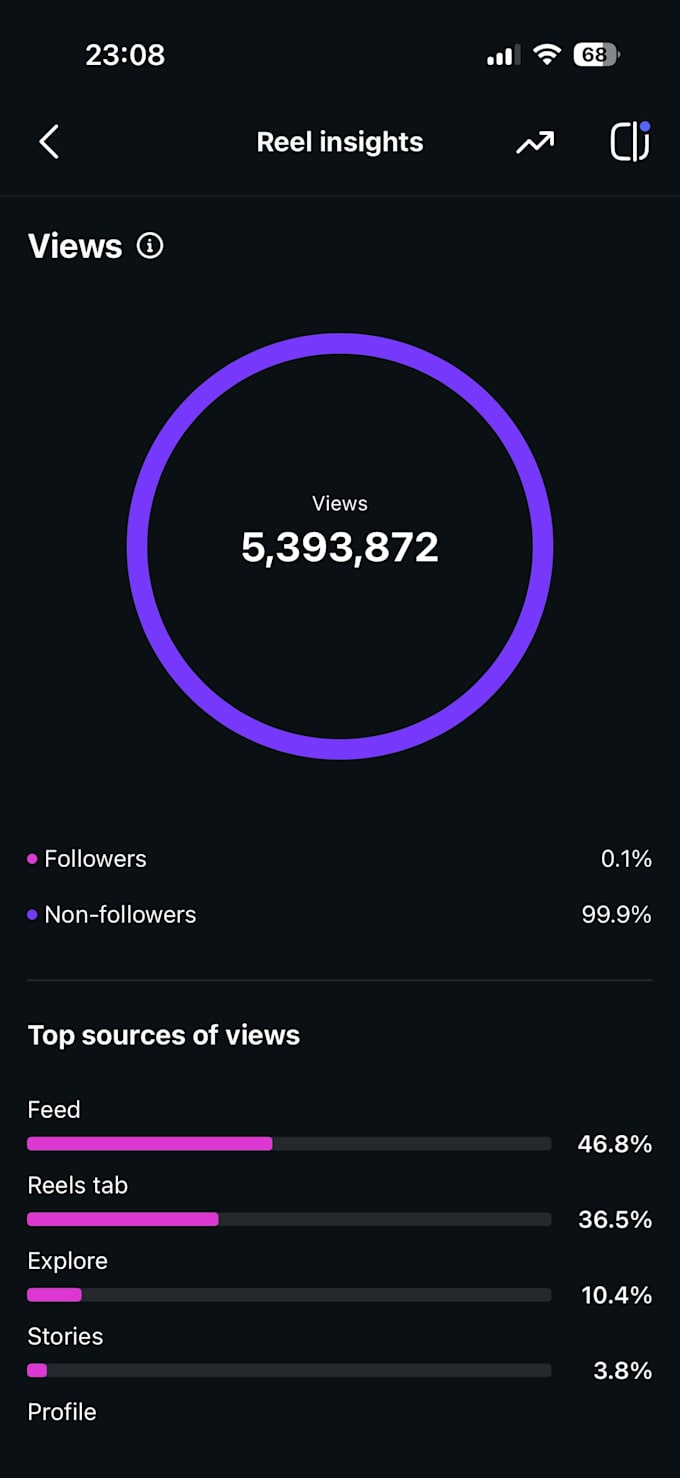
Task: Go back from Reel insights
Action: click(49, 142)
